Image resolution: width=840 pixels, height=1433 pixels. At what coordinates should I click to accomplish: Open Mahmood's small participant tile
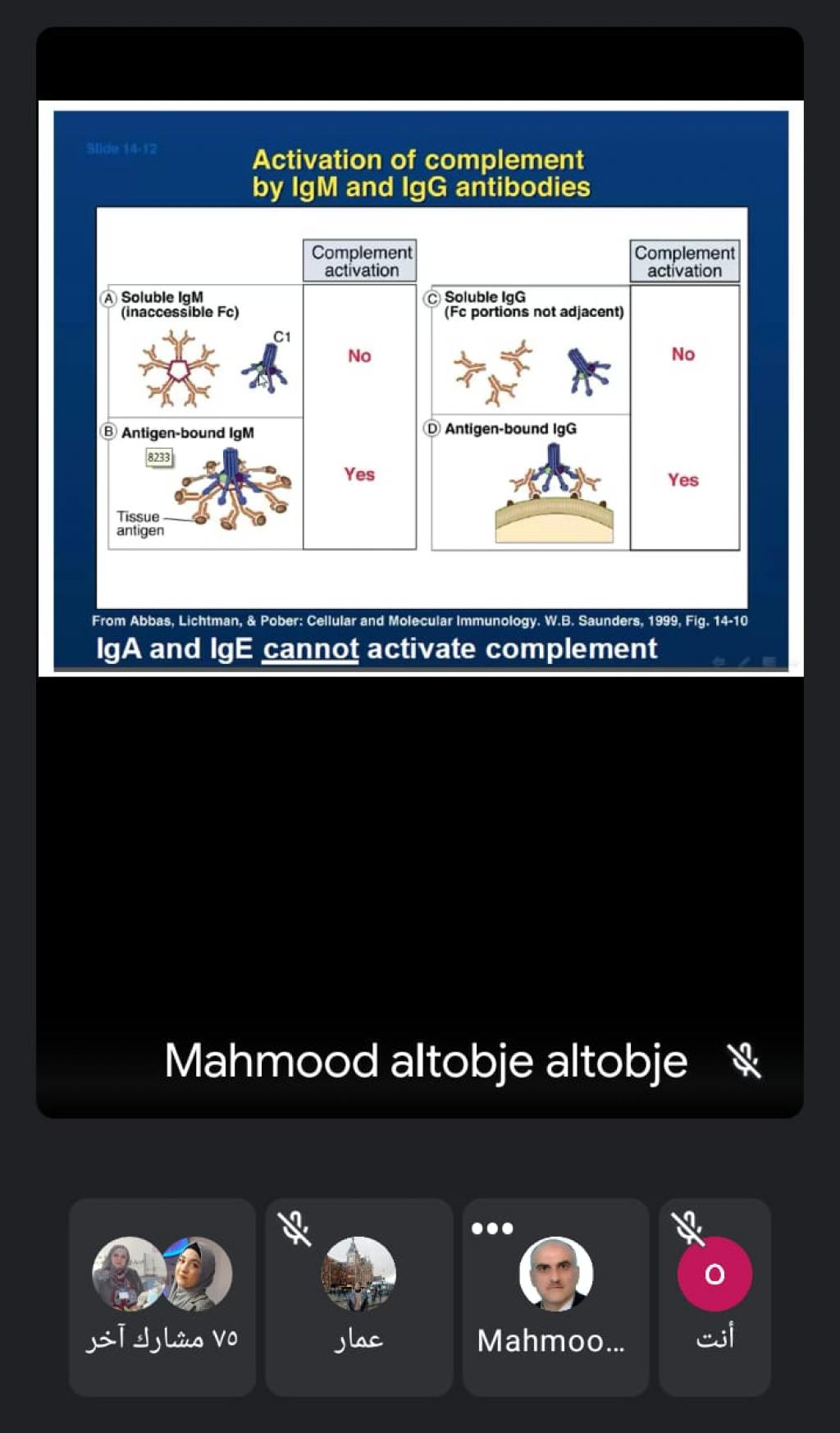coord(555,1297)
